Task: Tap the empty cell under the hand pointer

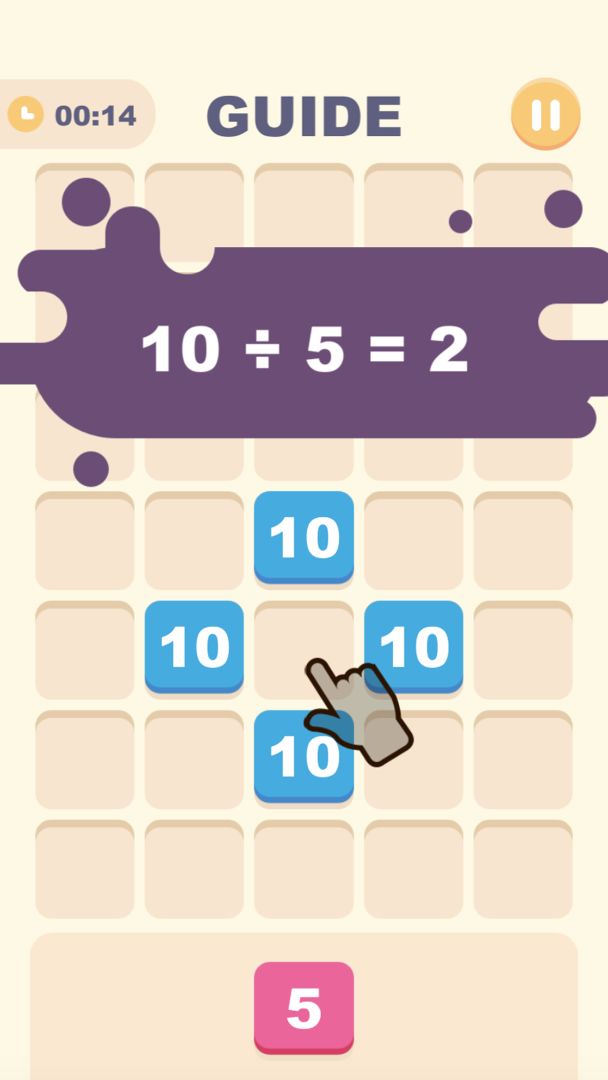Action: pos(303,648)
